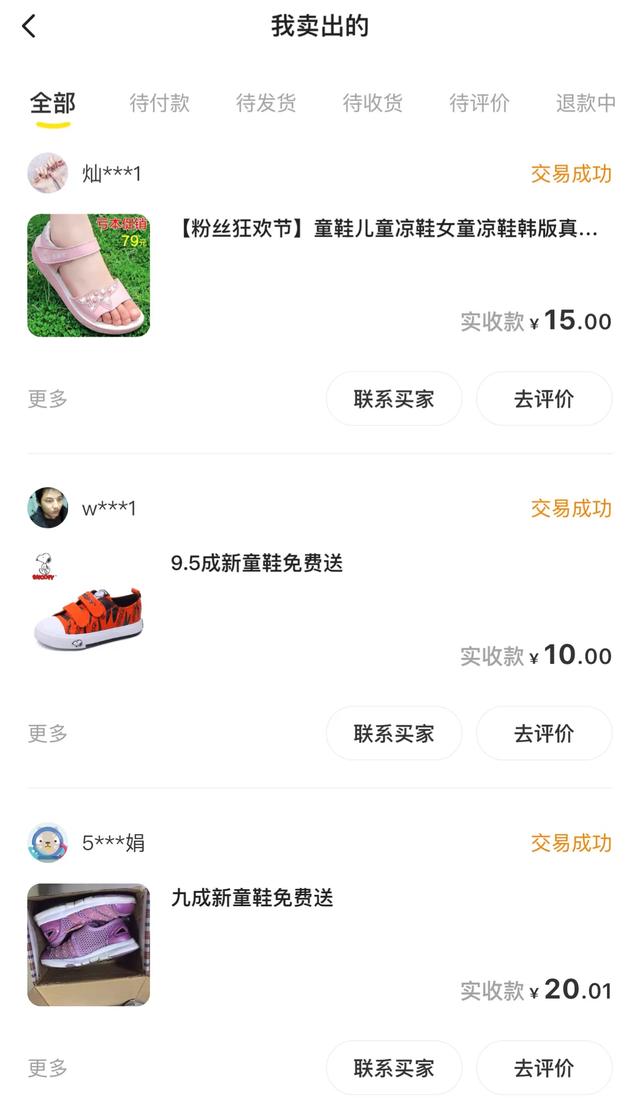This screenshot has width=640, height=1098.
Task: View buyer 灿***1's profile avatar
Action: [x=47, y=173]
